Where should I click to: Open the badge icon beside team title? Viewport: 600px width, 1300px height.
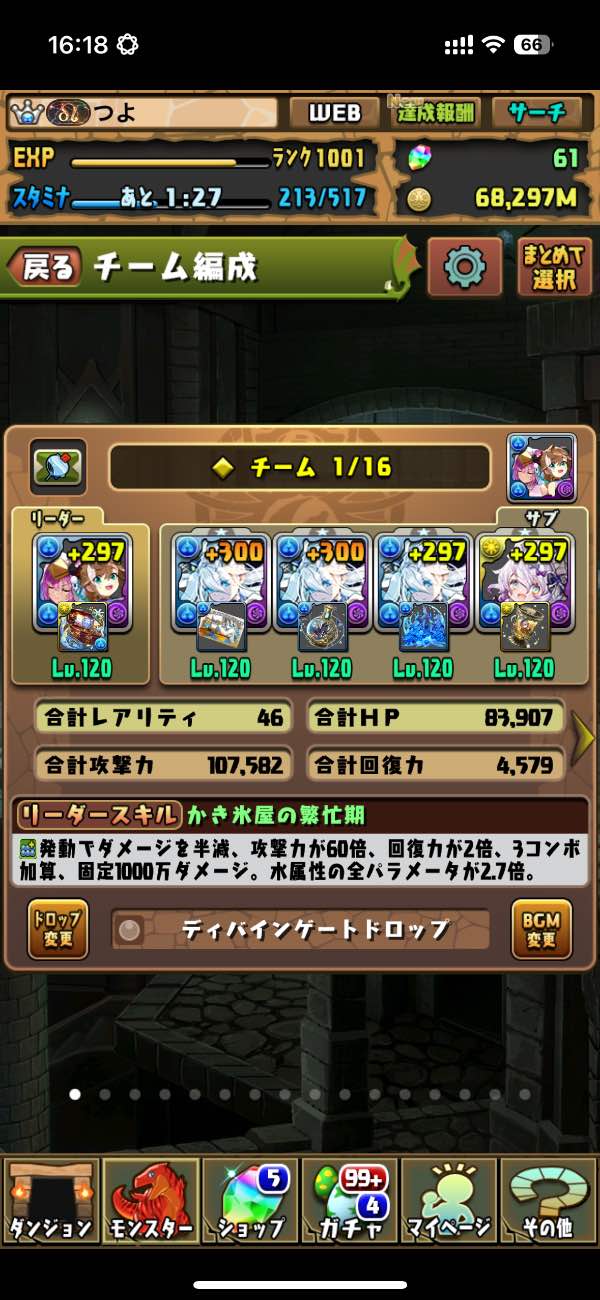[57, 466]
